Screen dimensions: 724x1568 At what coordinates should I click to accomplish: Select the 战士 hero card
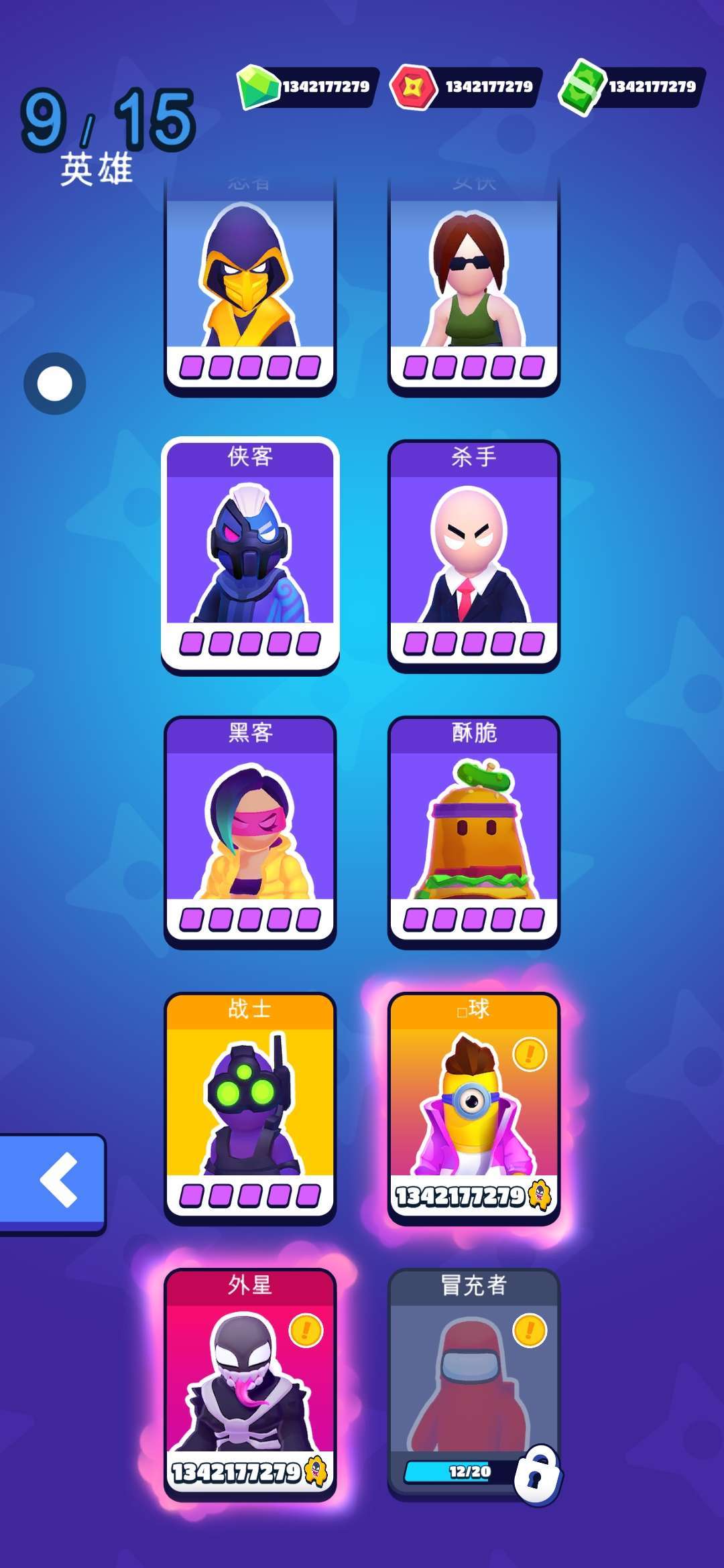coord(250,1107)
